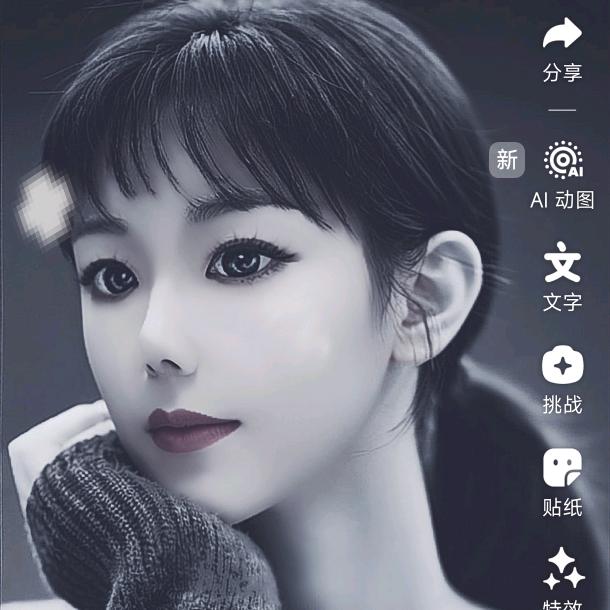Add a sticker via 贴纸

point(562,468)
